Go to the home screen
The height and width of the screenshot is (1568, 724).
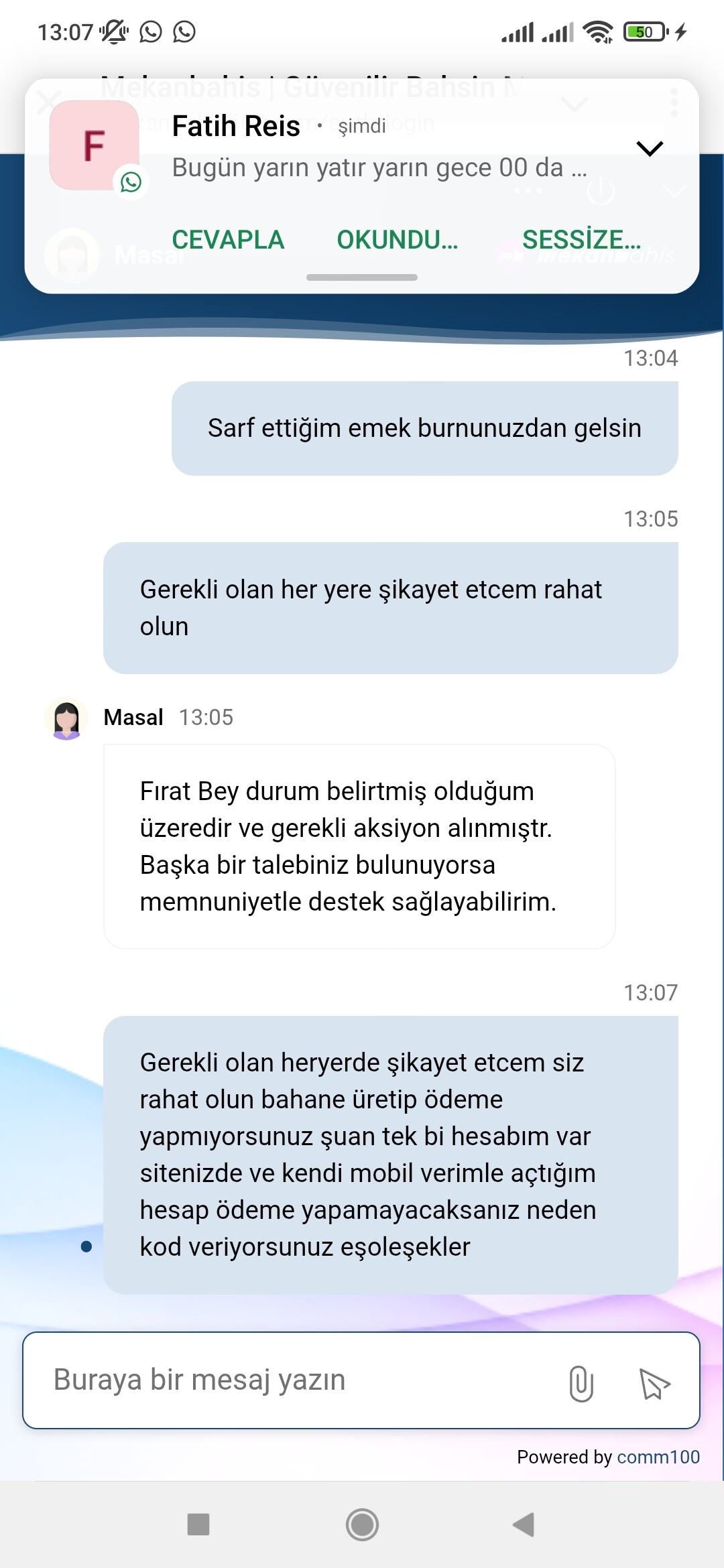[x=362, y=1524]
